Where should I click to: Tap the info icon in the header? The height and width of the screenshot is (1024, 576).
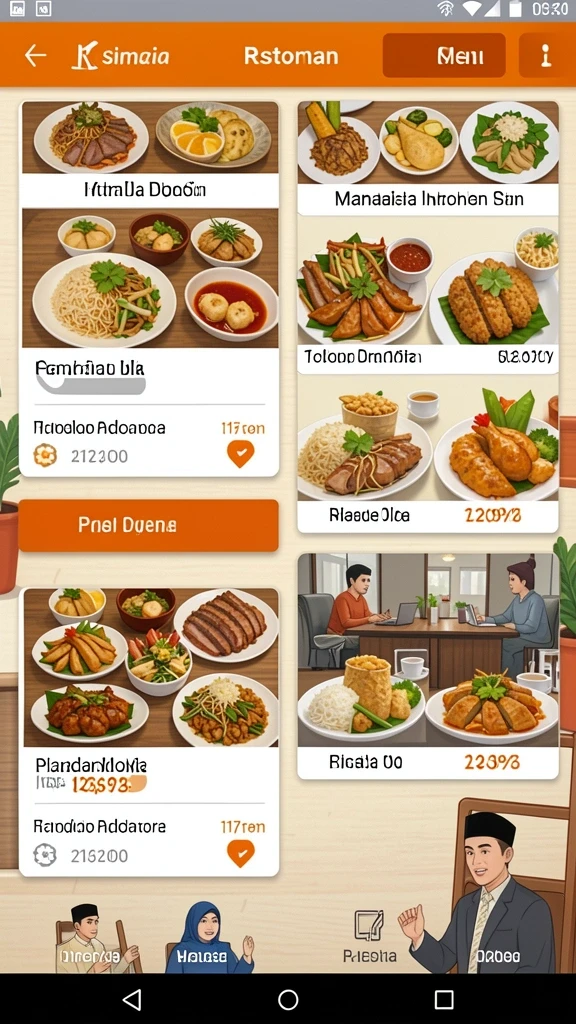point(546,56)
